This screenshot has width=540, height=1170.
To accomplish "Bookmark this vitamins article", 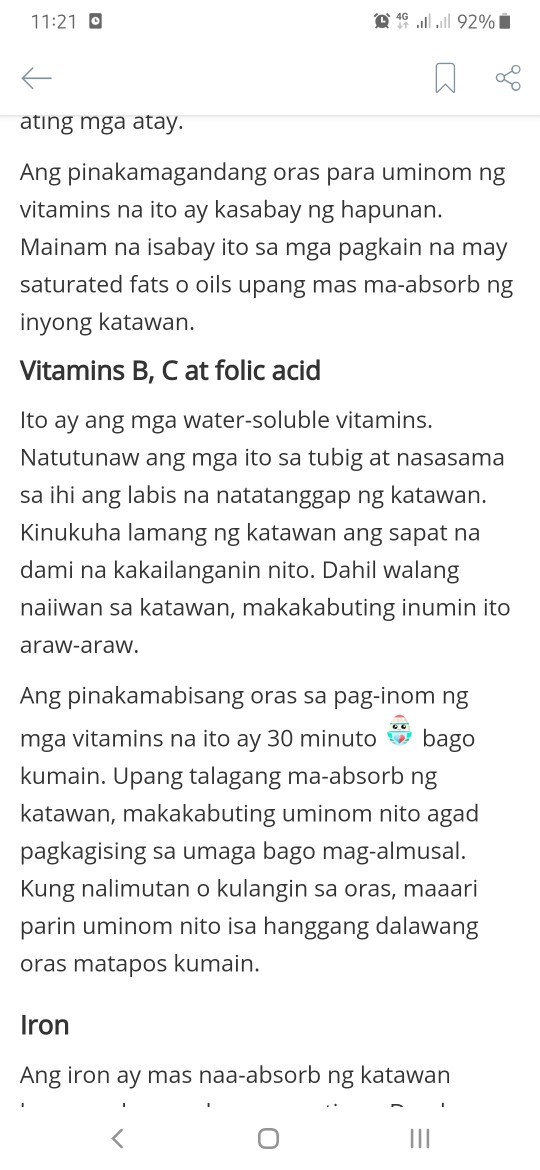I will 445,78.
